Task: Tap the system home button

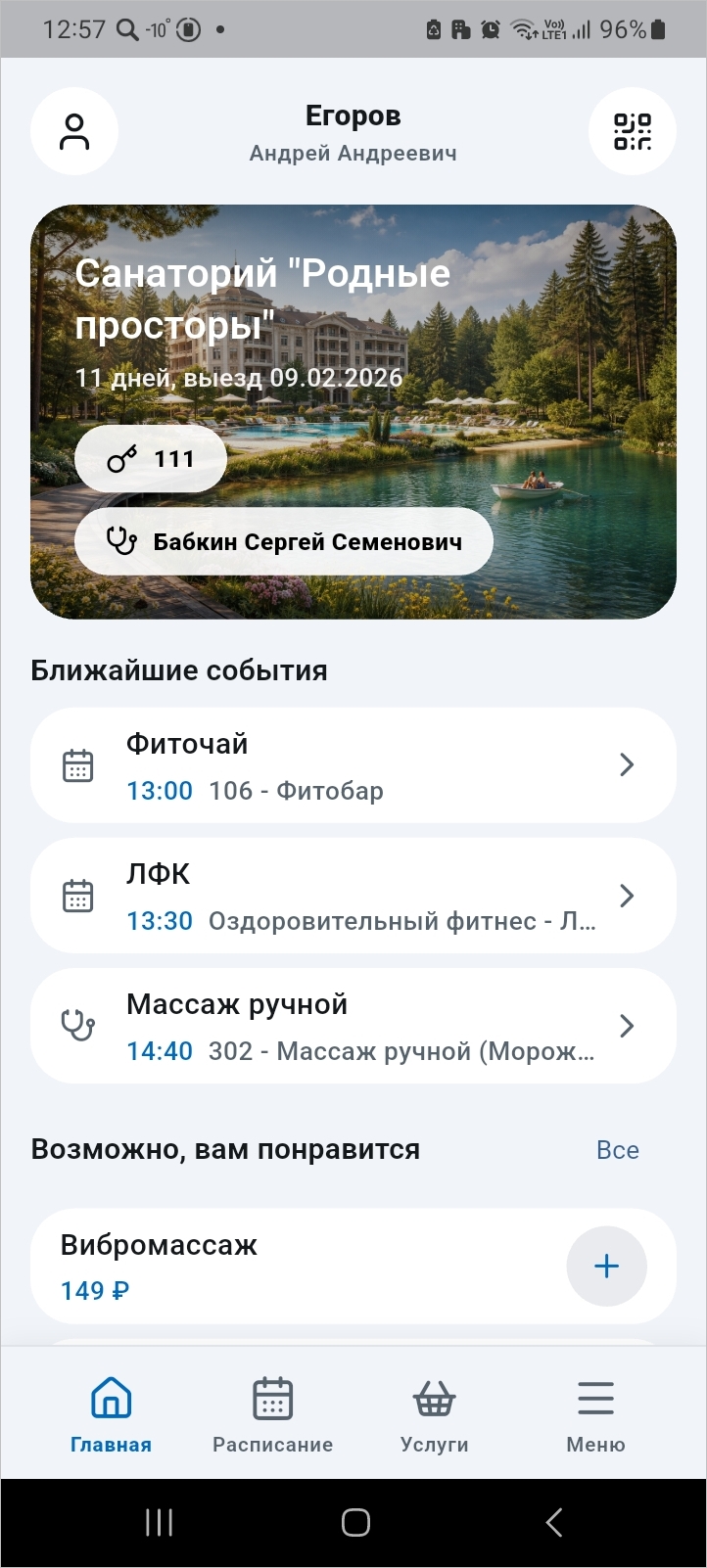Action: (x=355, y=1522)
